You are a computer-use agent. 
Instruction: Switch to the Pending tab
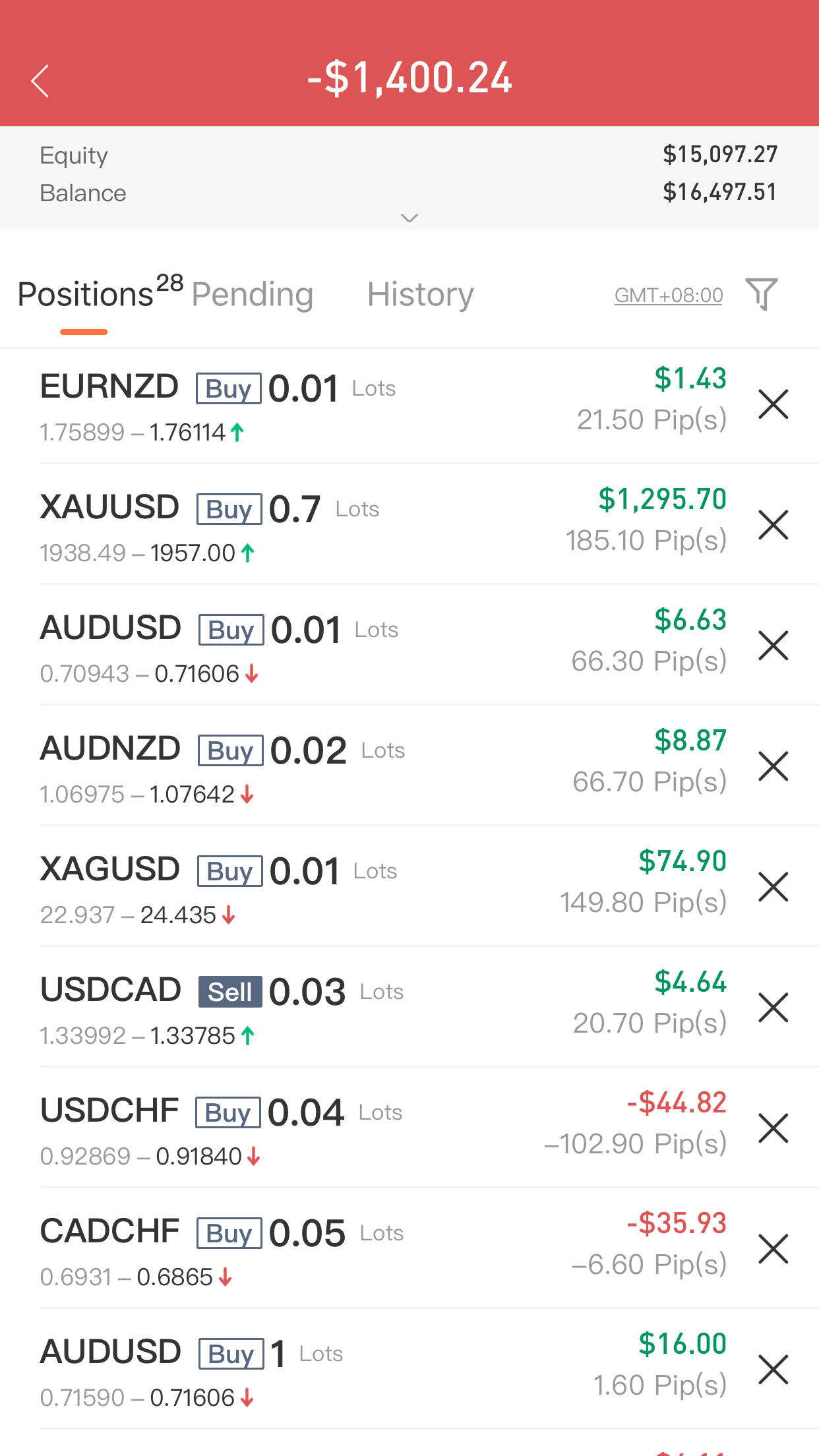point(252,294)
